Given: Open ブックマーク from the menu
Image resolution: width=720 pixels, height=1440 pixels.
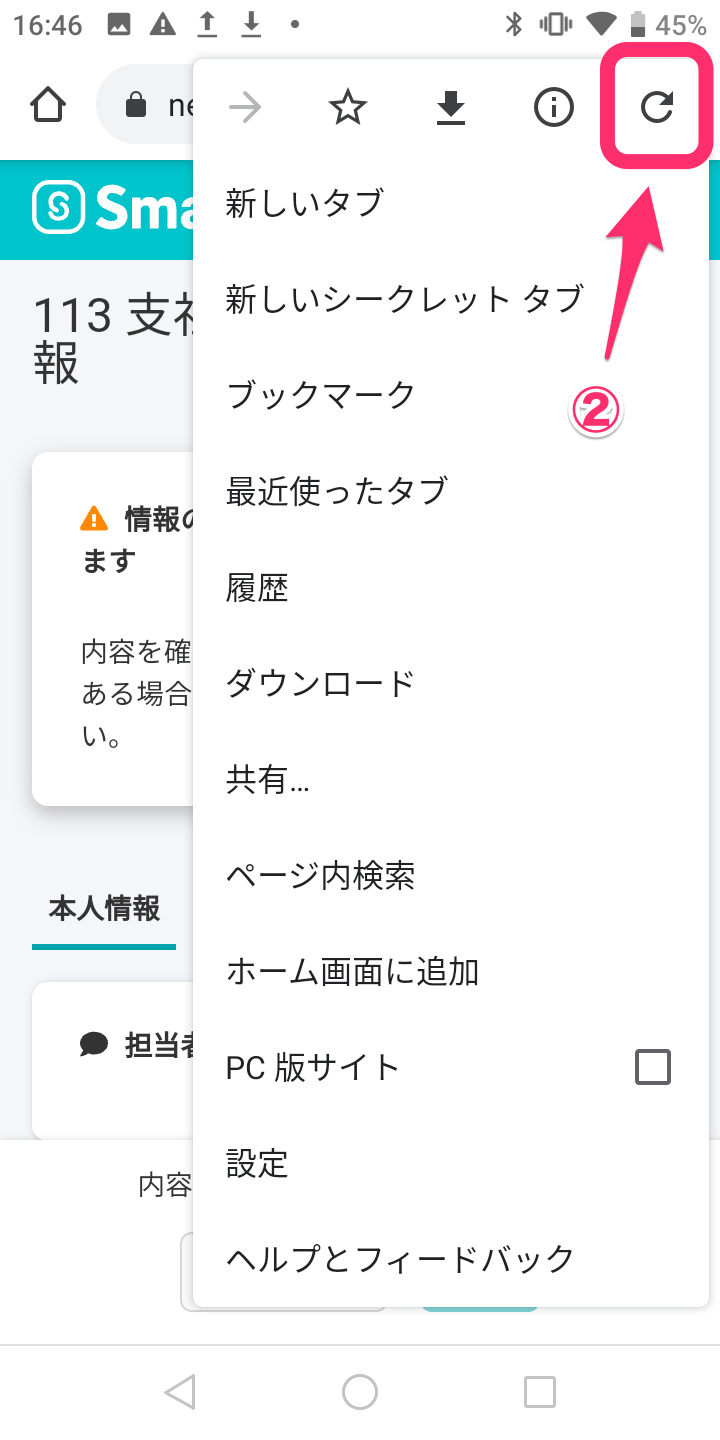Looking at the screenshot, I should pyautogui.click(x=320, y=395).
